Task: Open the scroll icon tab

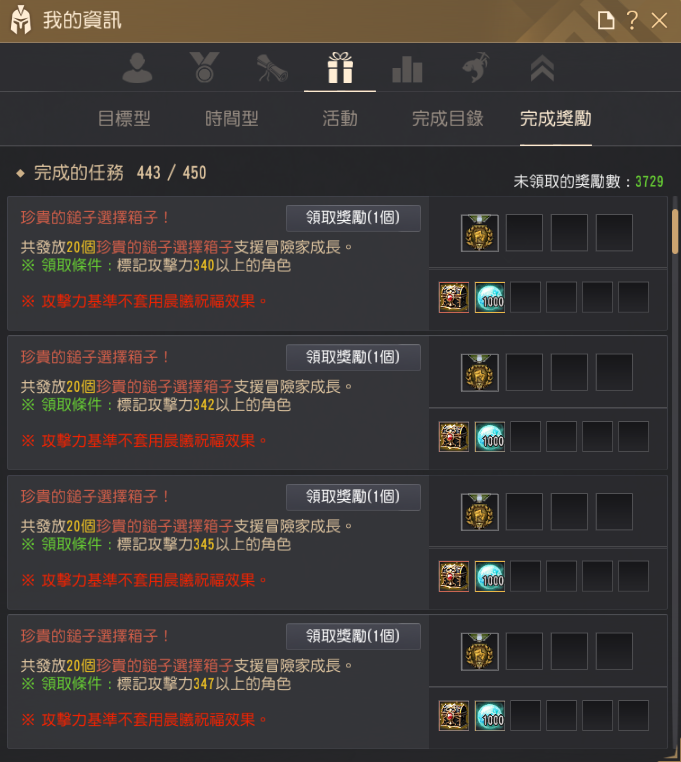Action: 271,68
